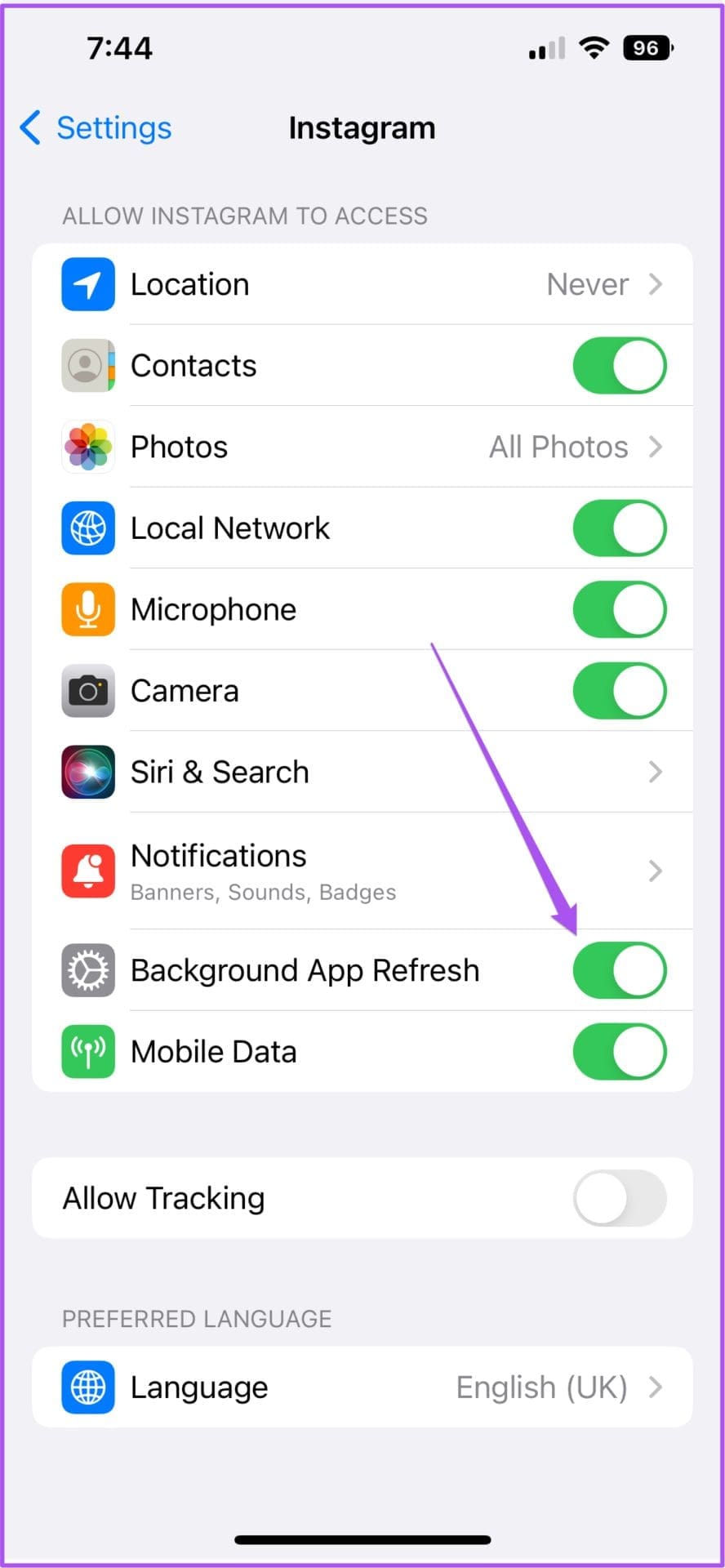Turn off Background App Refresh
Viewport: 725px width, 1568px height.
point(620,970)
